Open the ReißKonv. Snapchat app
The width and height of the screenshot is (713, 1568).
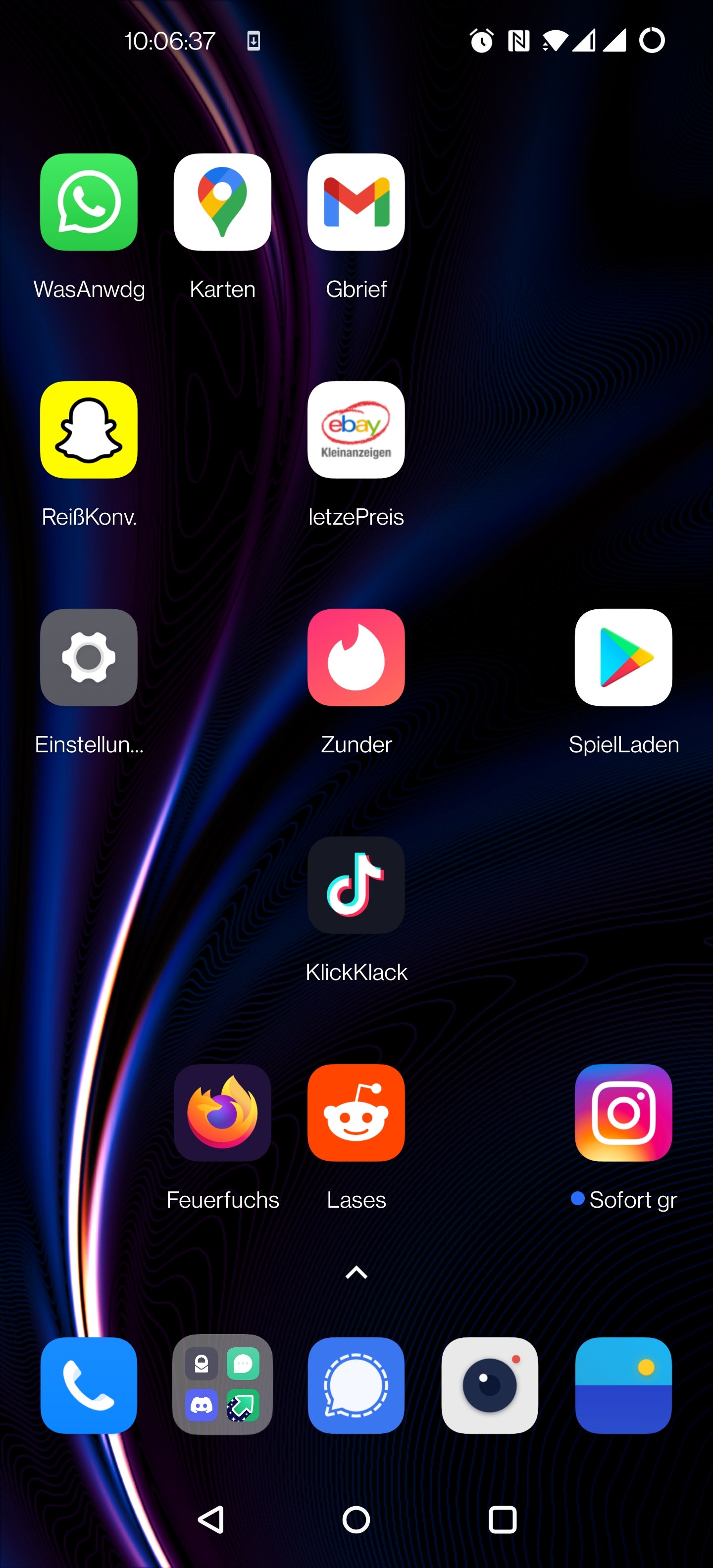pyautogui.click(x=89, y=430)
